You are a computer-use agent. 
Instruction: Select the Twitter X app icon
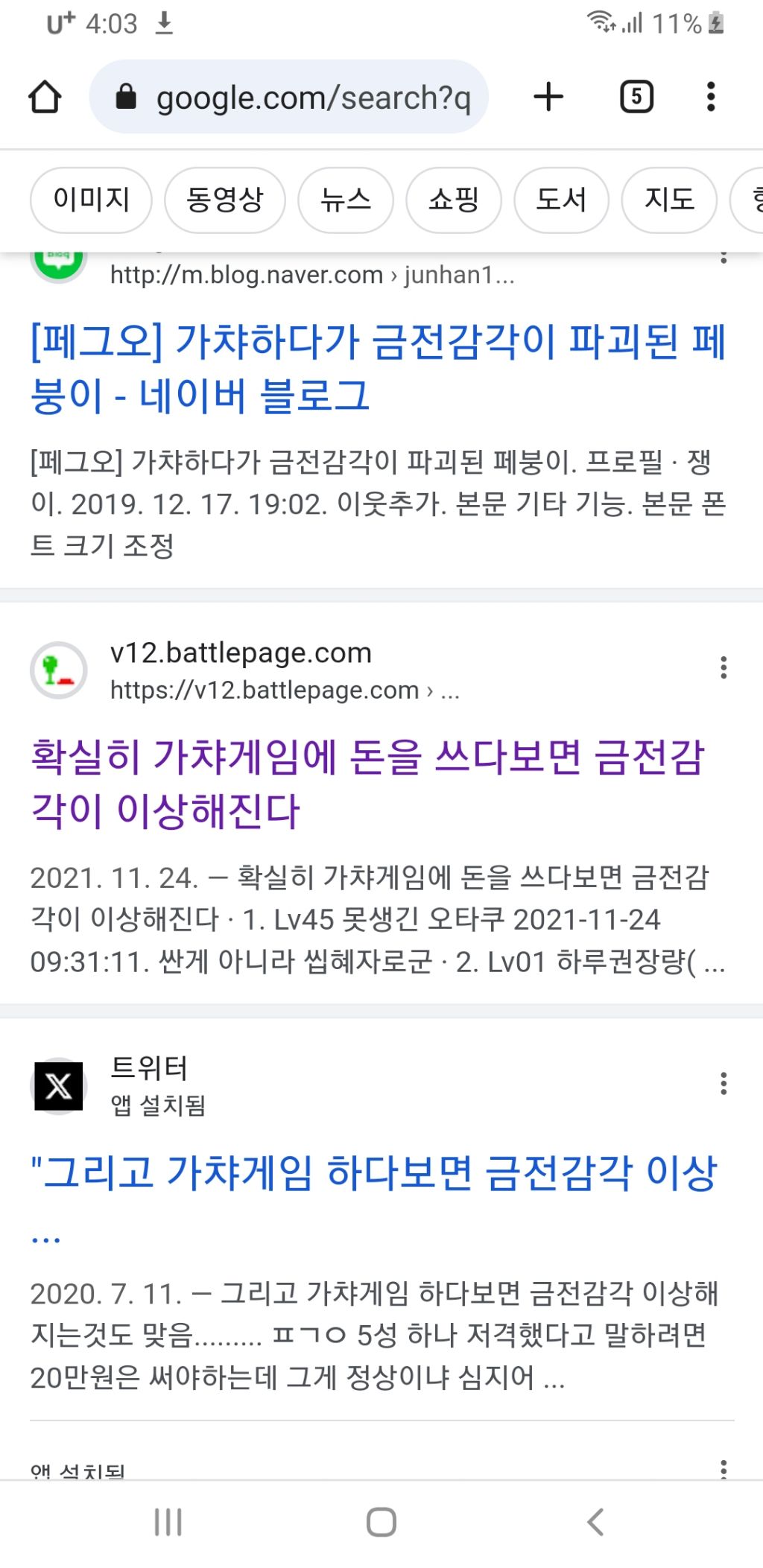[59, 1085]
